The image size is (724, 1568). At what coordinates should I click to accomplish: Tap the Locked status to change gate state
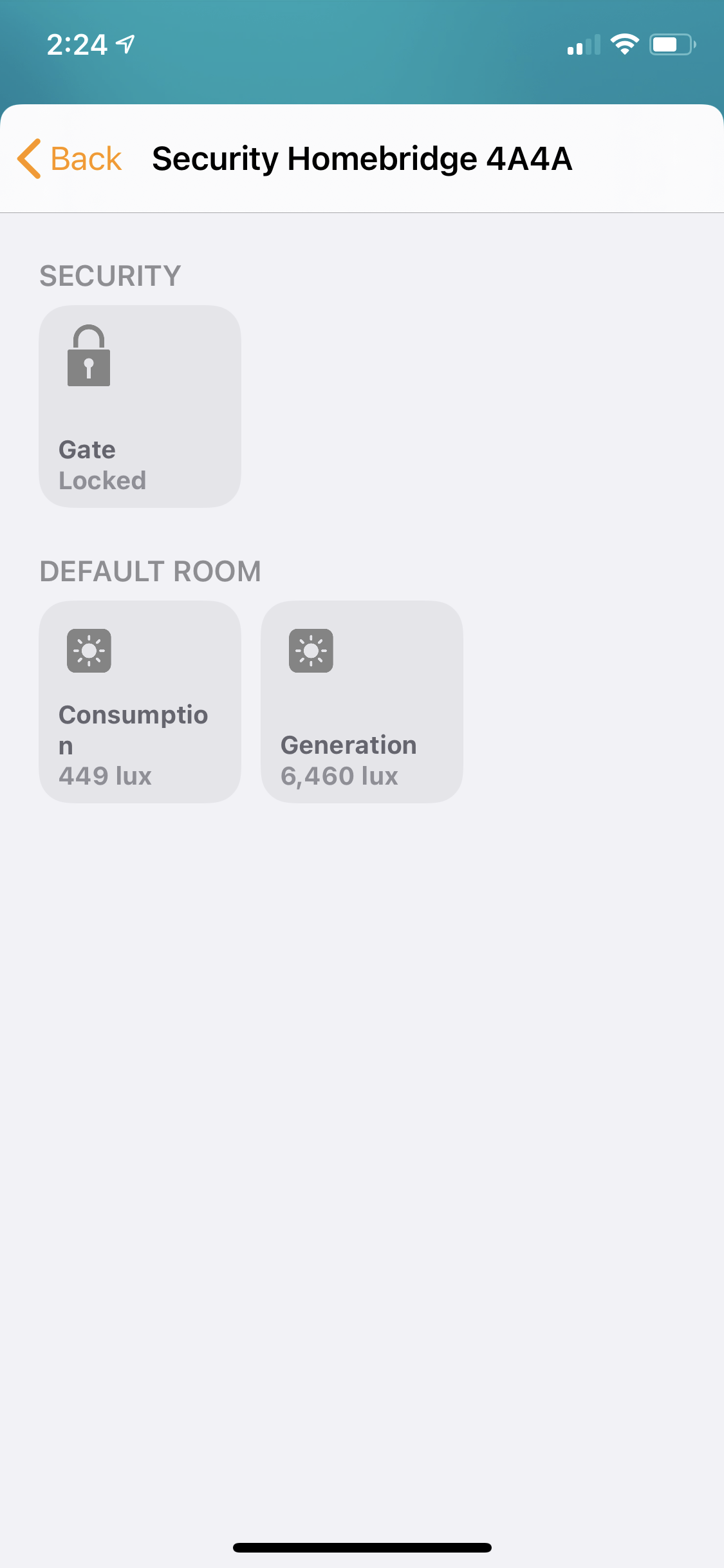[x=102, y=480]
